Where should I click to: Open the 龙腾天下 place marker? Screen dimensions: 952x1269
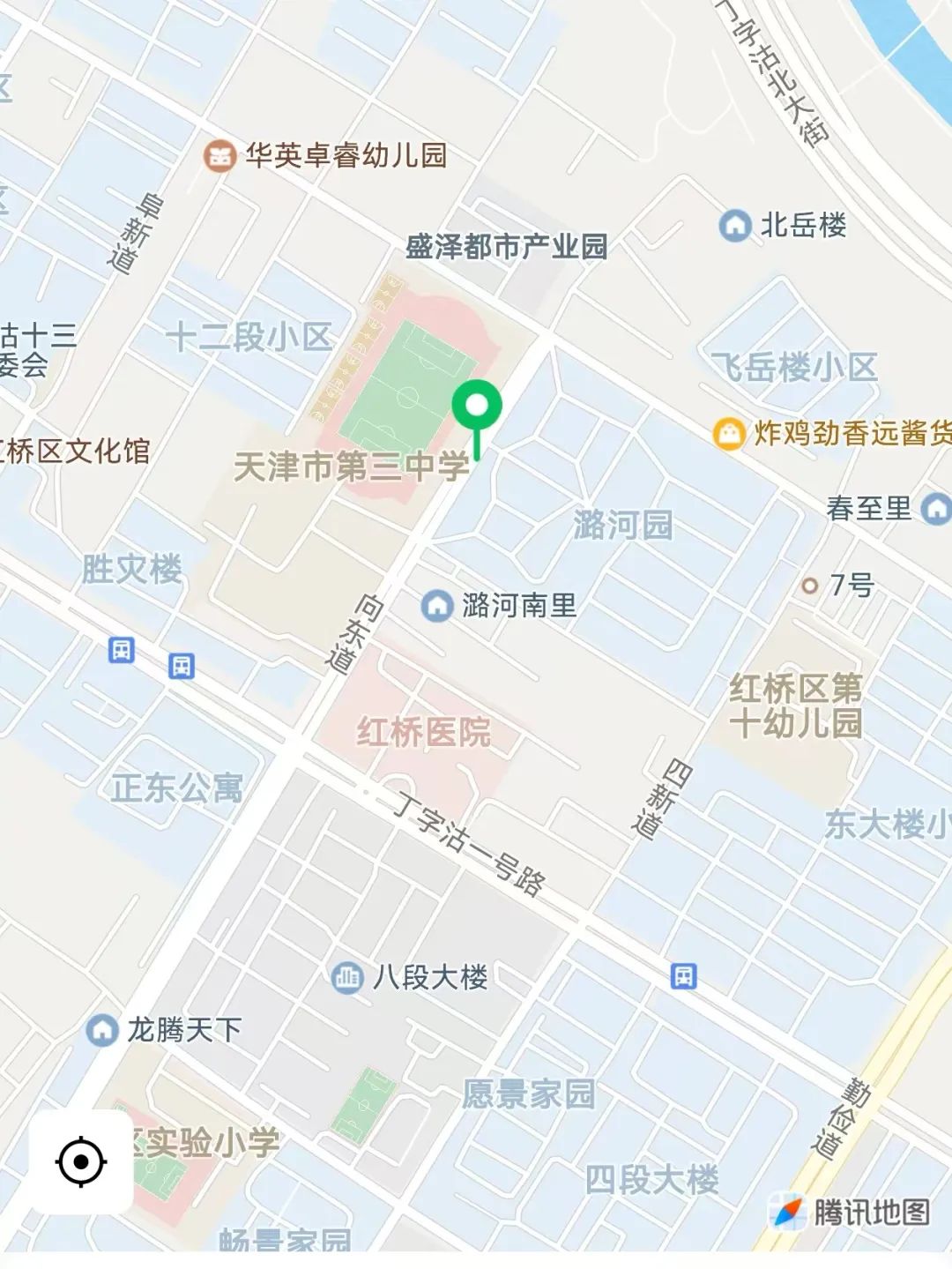point(102,1029)
